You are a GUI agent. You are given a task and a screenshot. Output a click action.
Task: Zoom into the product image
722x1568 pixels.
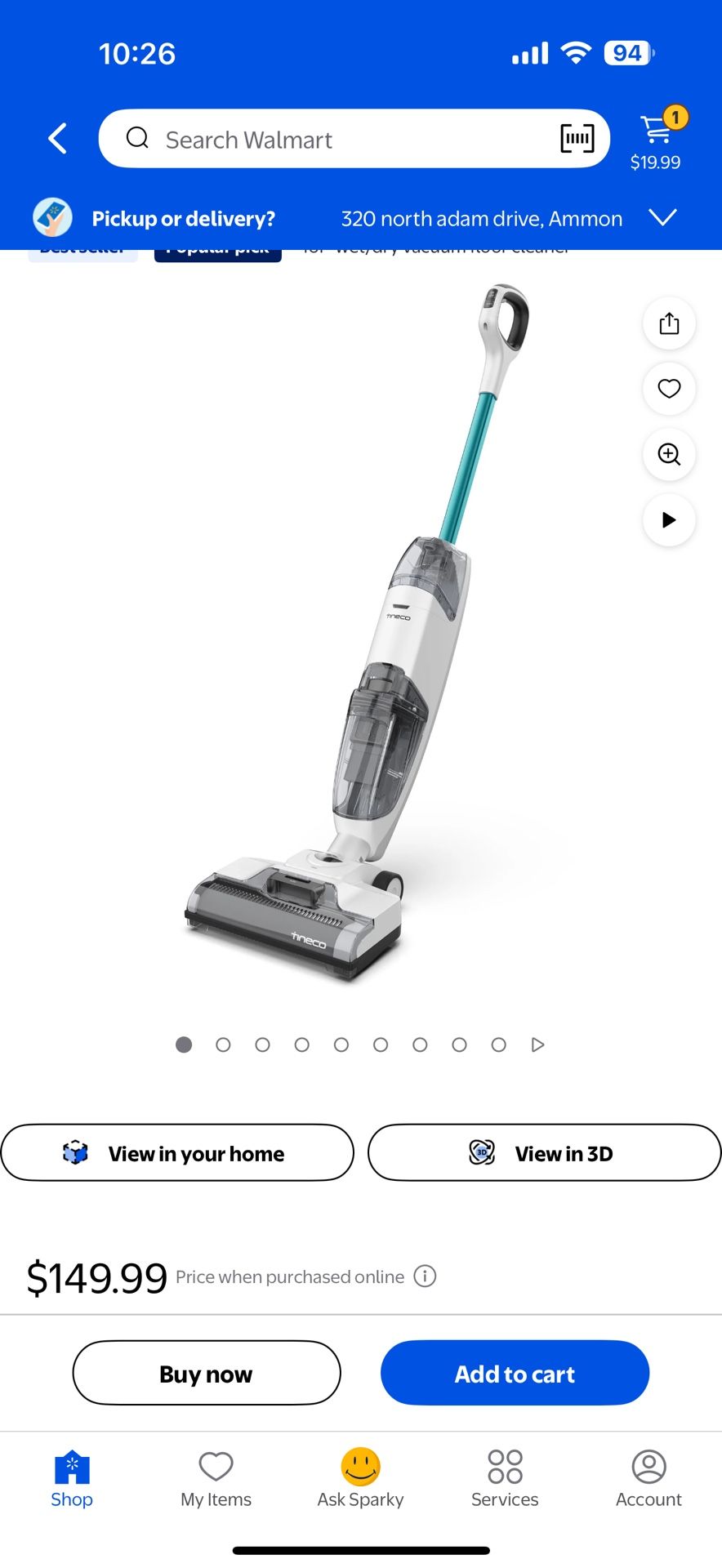669,455
